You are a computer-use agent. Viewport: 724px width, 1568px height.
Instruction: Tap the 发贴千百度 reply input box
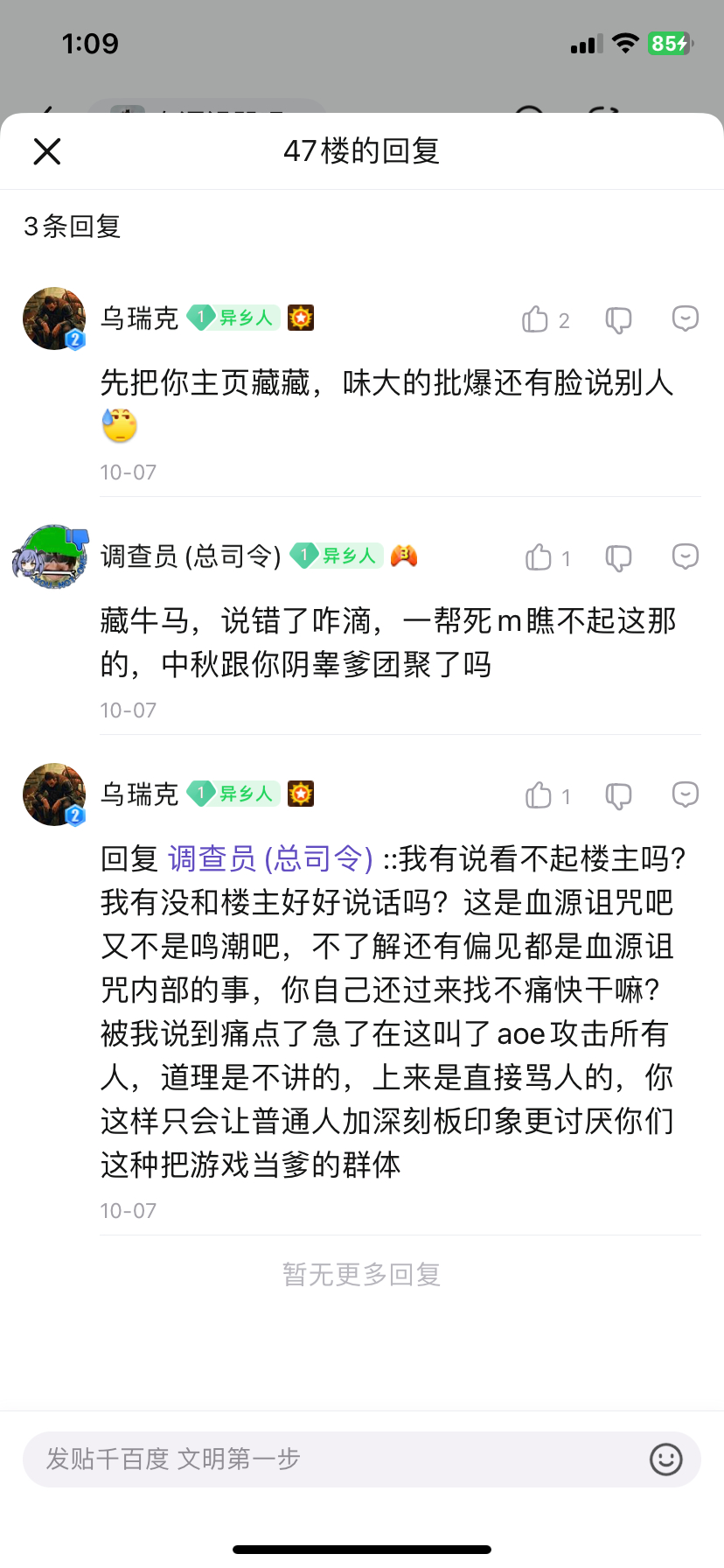pyautogui.click(x=332, y=1459)
